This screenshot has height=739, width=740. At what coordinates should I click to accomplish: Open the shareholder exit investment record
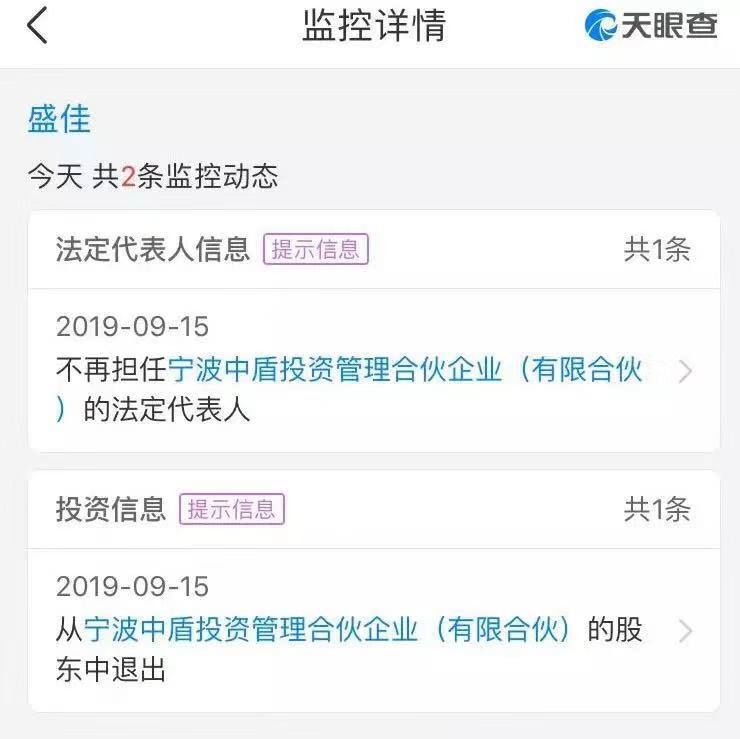[684, 631]
